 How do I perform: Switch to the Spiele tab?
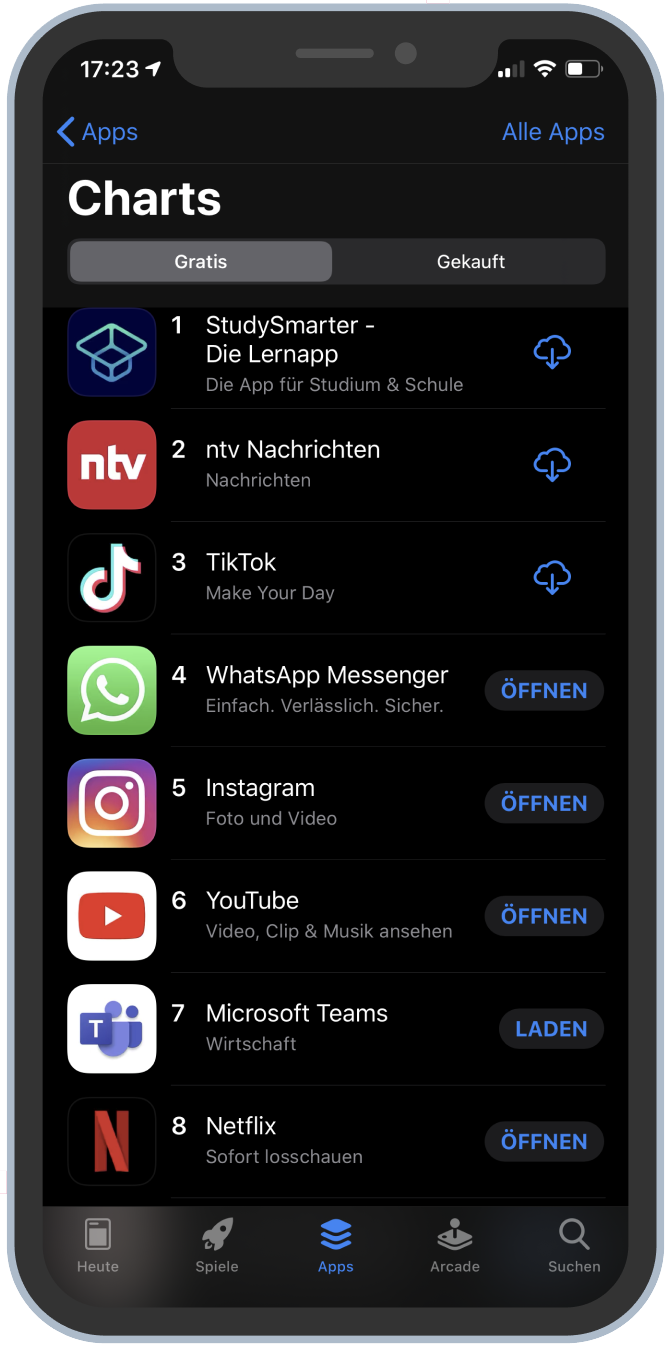coord(217,1246)
